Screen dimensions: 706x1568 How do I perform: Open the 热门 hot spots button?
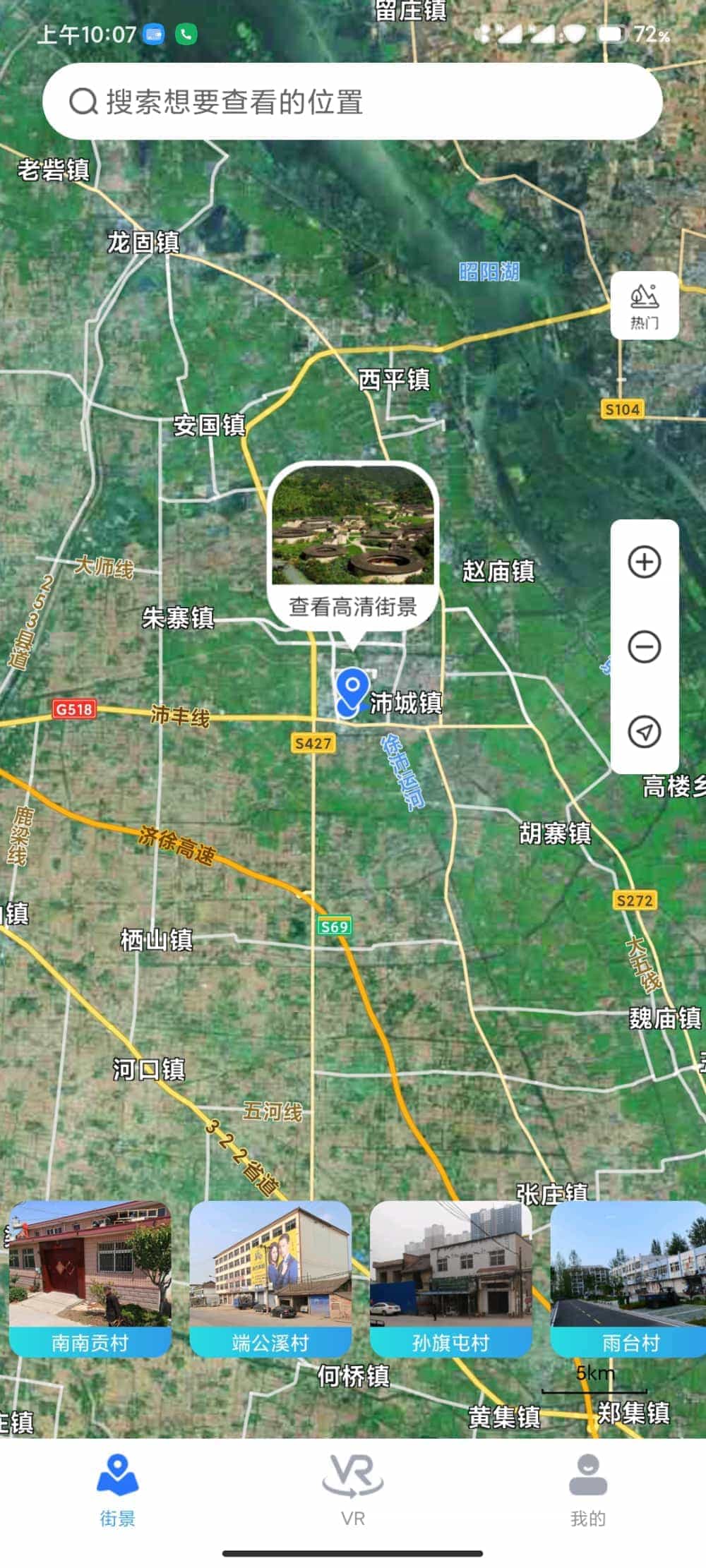pos(644,306)
